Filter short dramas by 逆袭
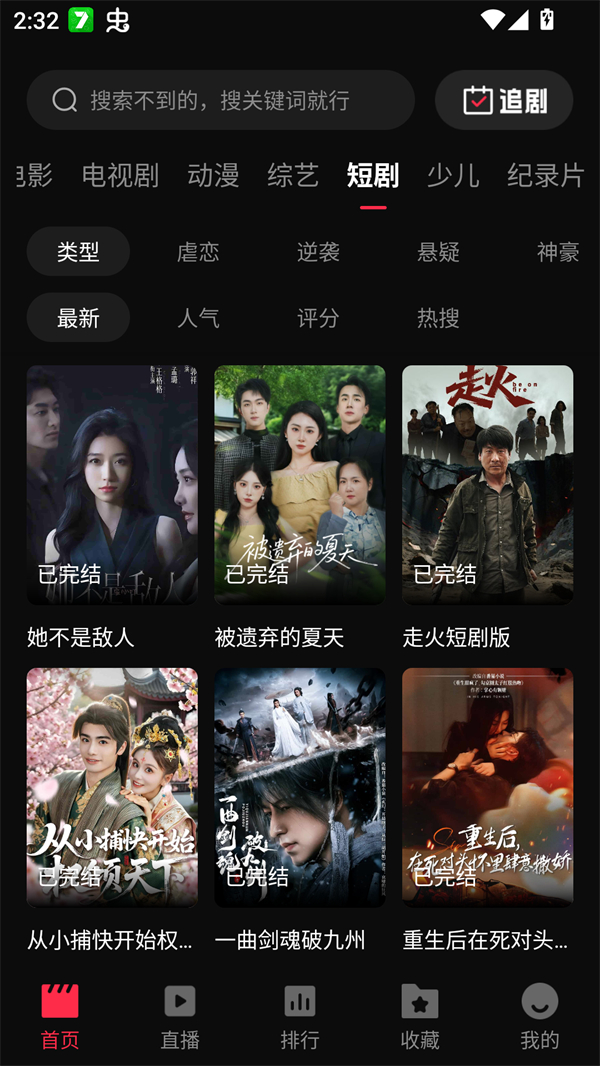This screenshot has width=600, height=1066. 318,252
